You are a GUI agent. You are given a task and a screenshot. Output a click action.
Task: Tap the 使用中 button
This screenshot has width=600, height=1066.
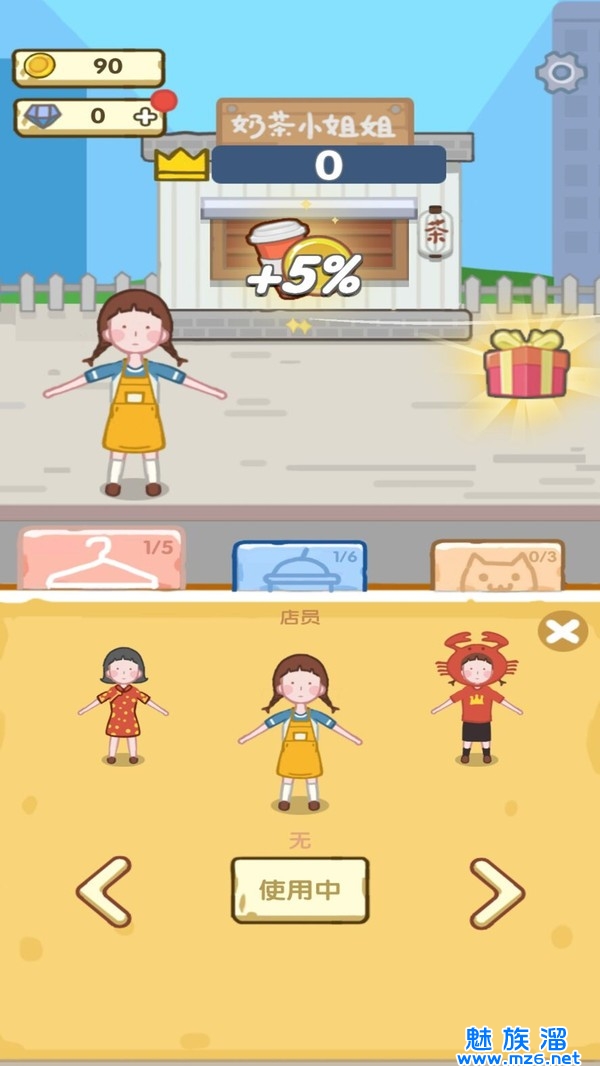[300, 889]
